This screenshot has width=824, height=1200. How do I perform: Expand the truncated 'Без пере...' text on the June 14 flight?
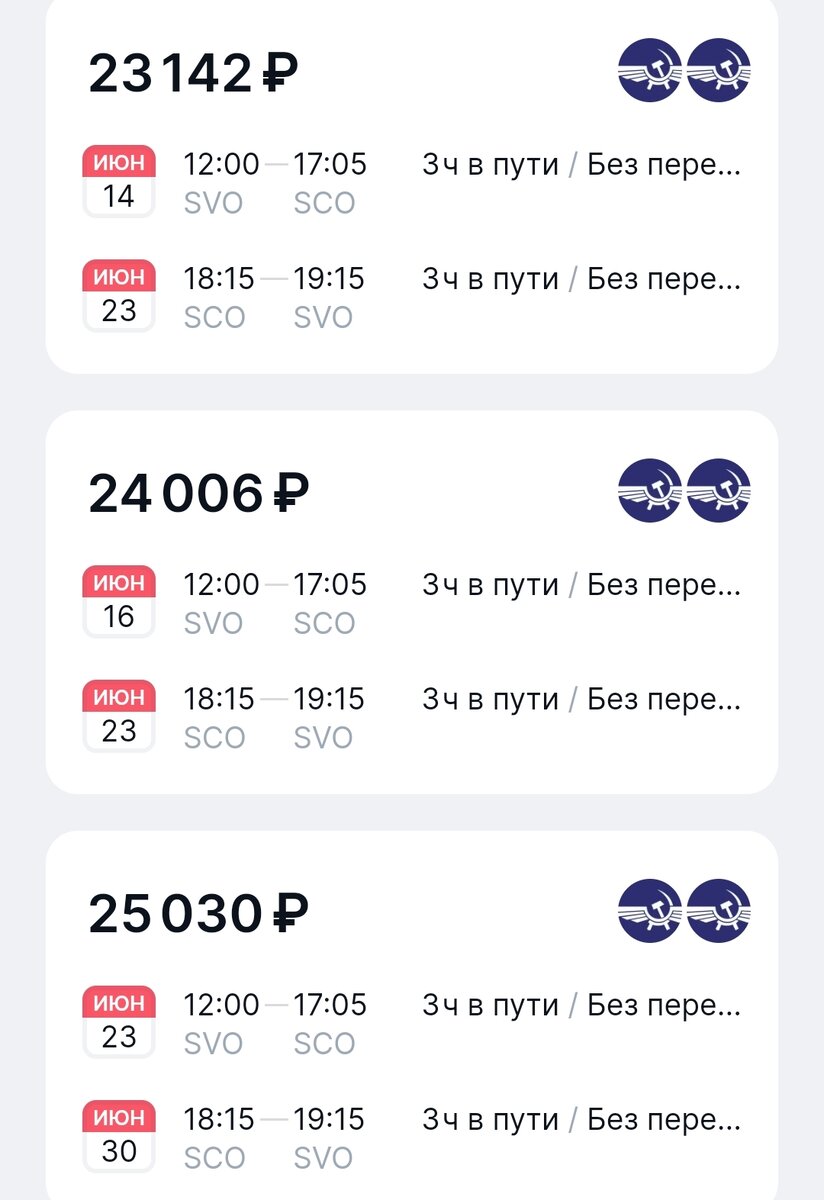coord(663,163)
